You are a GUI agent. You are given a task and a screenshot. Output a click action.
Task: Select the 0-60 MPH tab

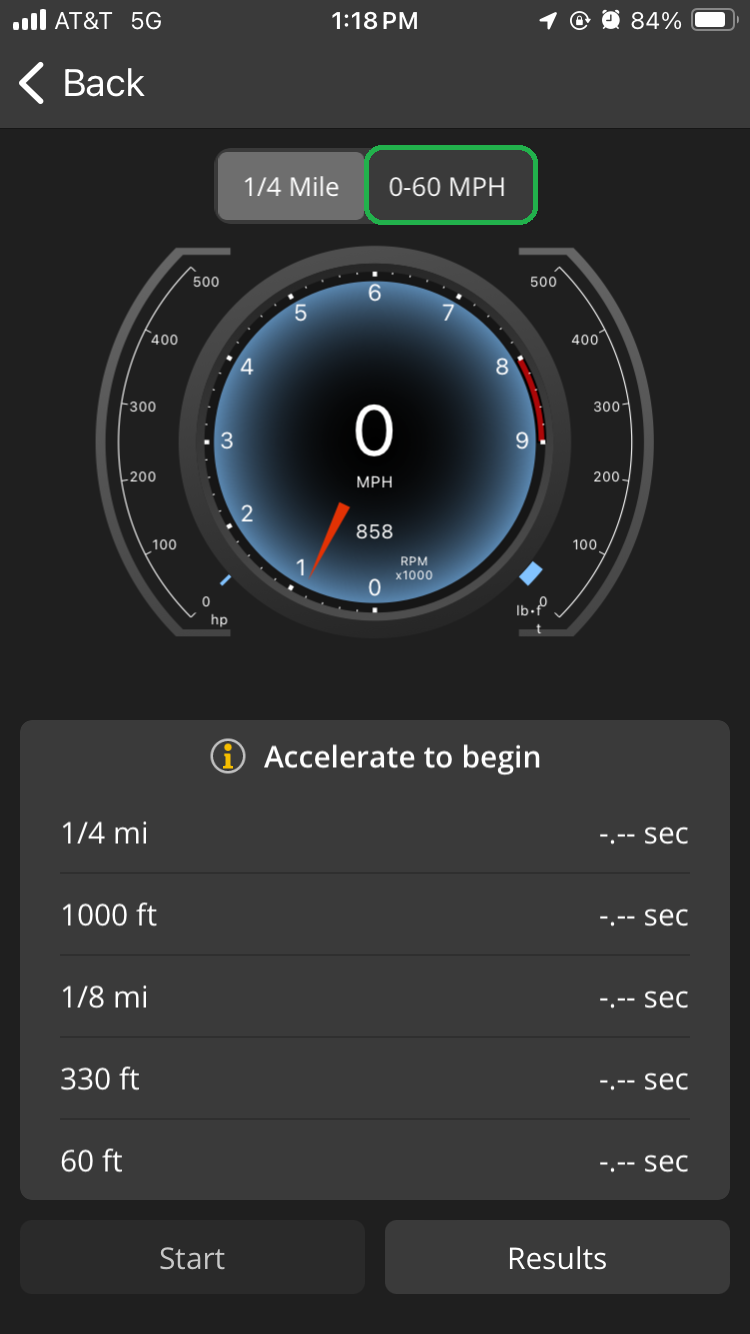[448, 186]
